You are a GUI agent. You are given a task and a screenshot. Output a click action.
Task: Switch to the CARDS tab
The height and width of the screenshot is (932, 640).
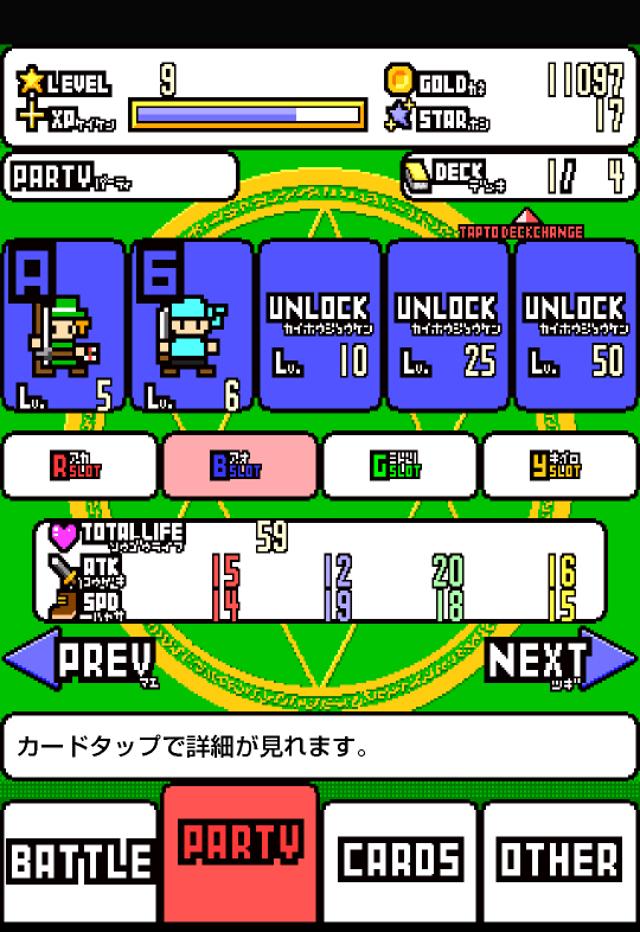coord(400,861)
